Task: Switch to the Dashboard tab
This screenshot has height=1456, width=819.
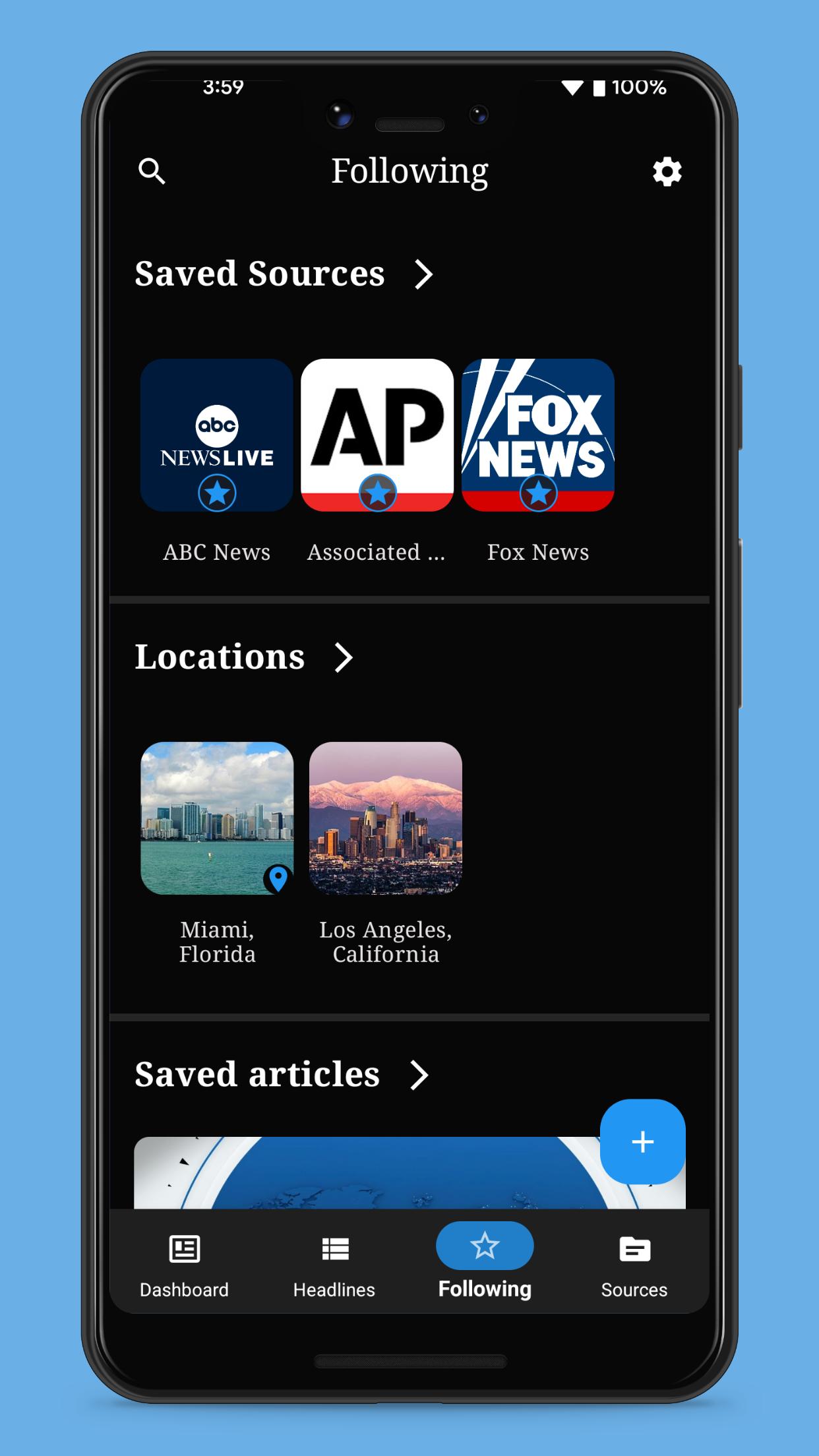Action: 184,1265
